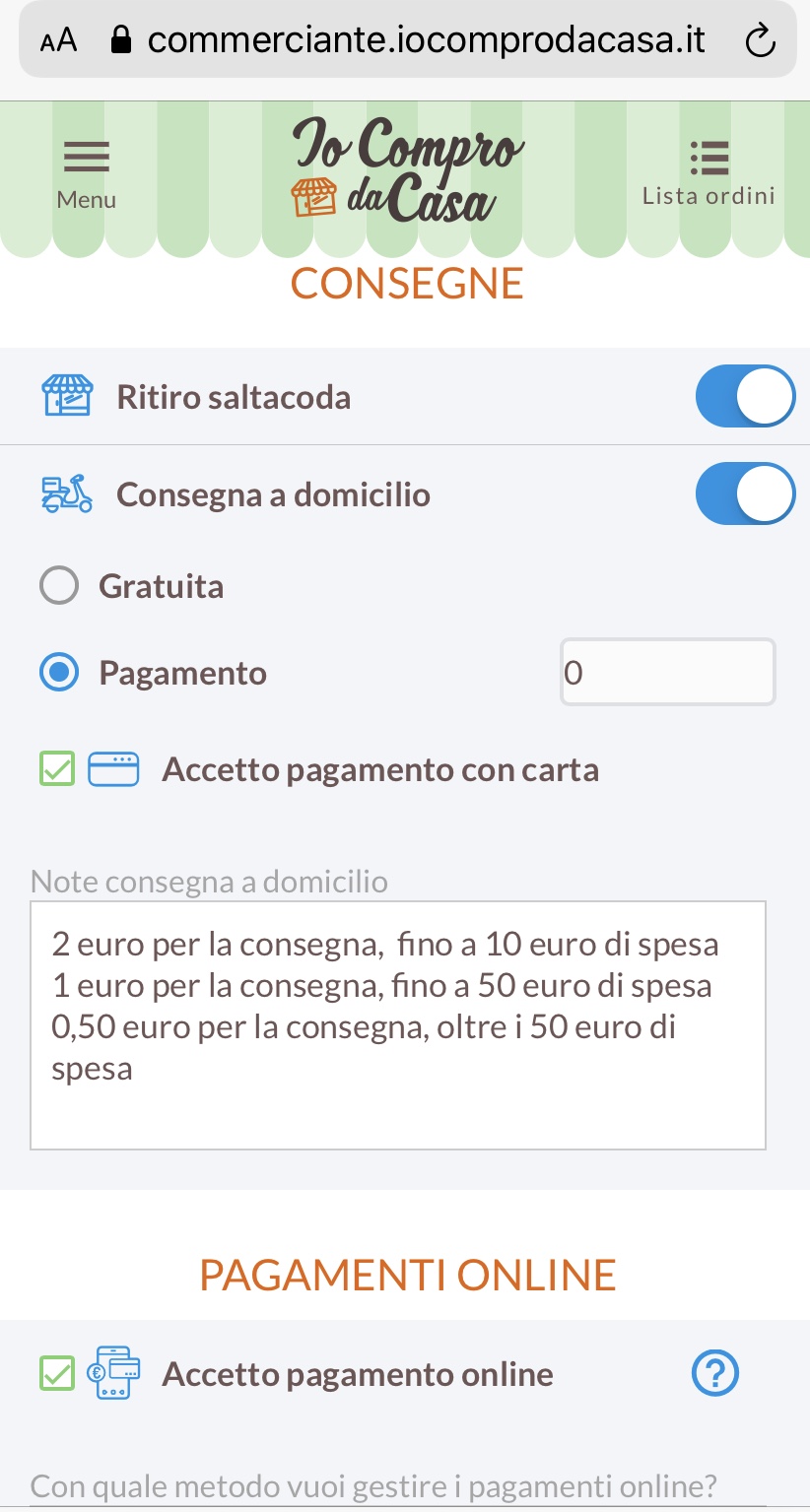
Task: Reload the page in the browser
Action: coord(760,40)
